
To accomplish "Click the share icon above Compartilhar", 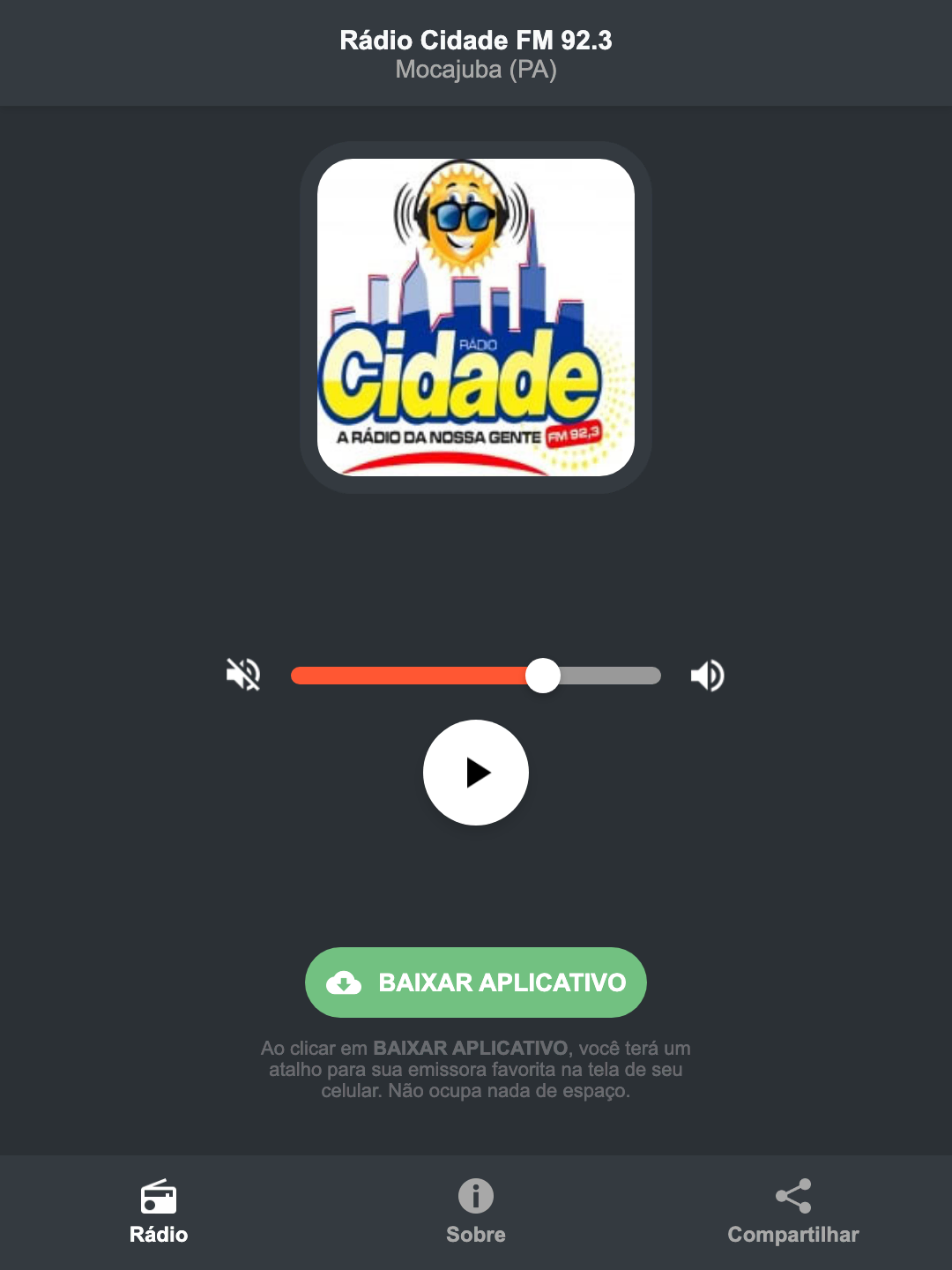I will (x=792, y=1195).
